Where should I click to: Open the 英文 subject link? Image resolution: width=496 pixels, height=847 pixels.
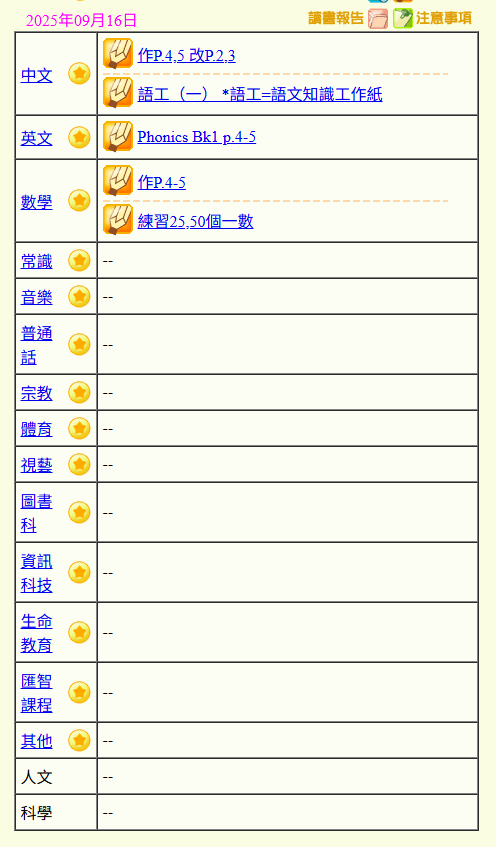tap(37, 138)
